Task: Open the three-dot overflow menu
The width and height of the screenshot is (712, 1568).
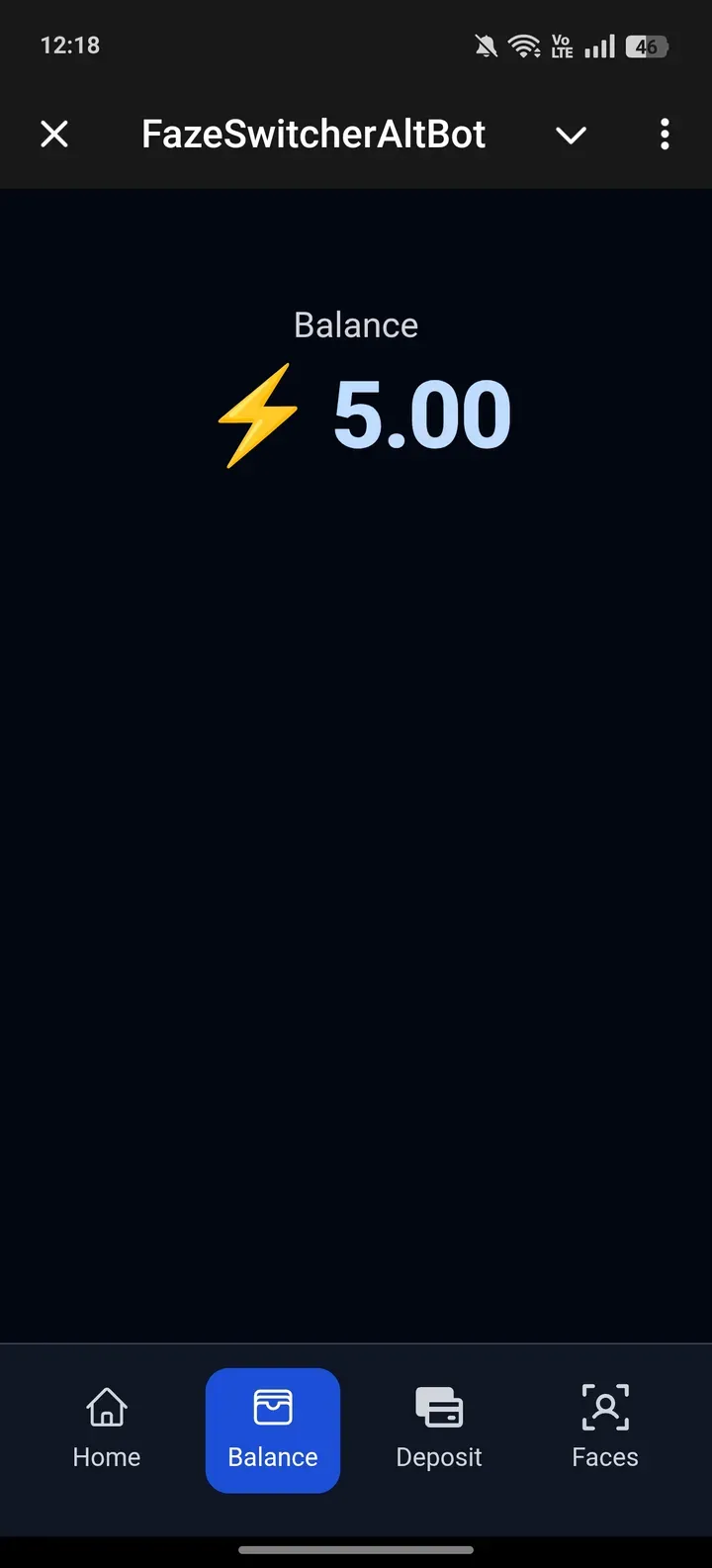Action: point(664,135)
